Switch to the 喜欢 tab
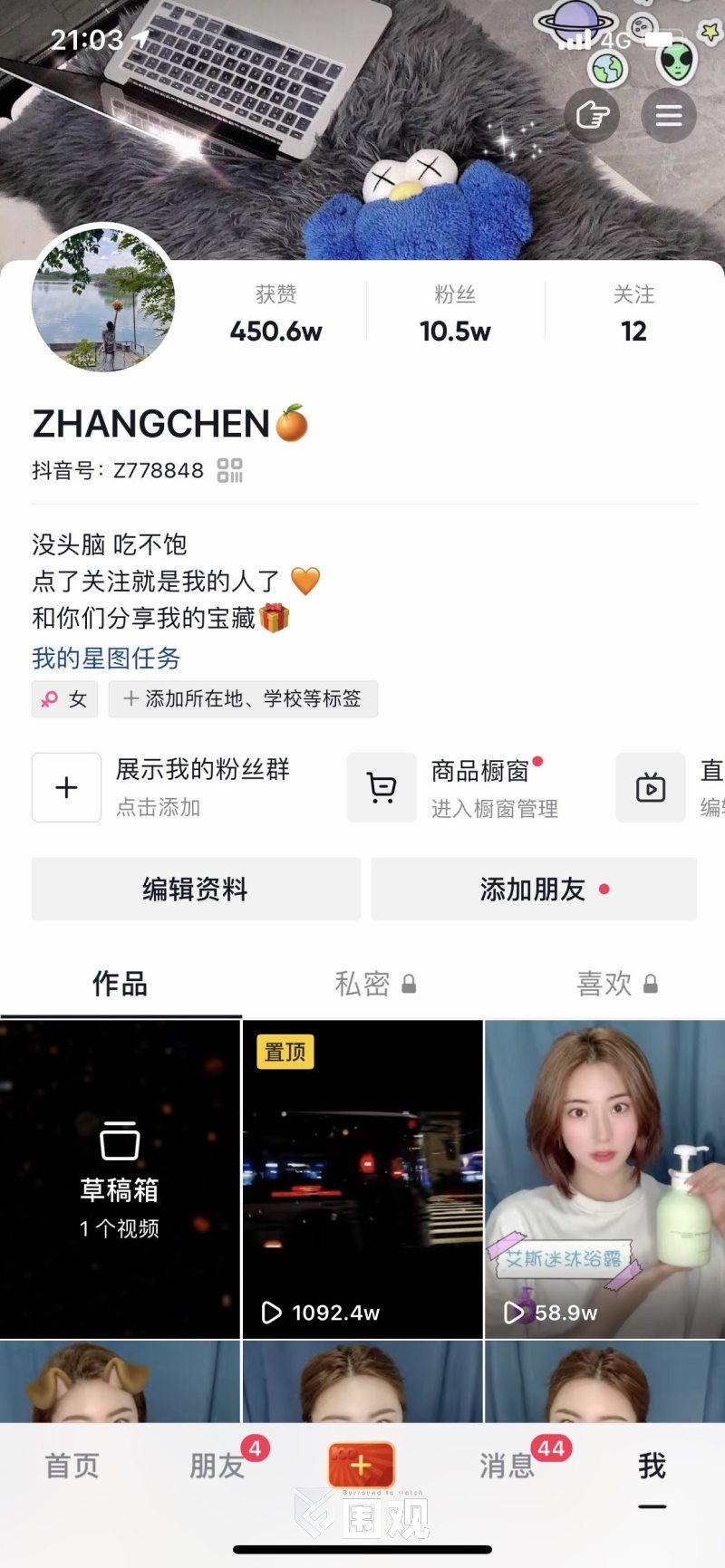The width and height of the screenshot is (725, 1568). (616, 984)
